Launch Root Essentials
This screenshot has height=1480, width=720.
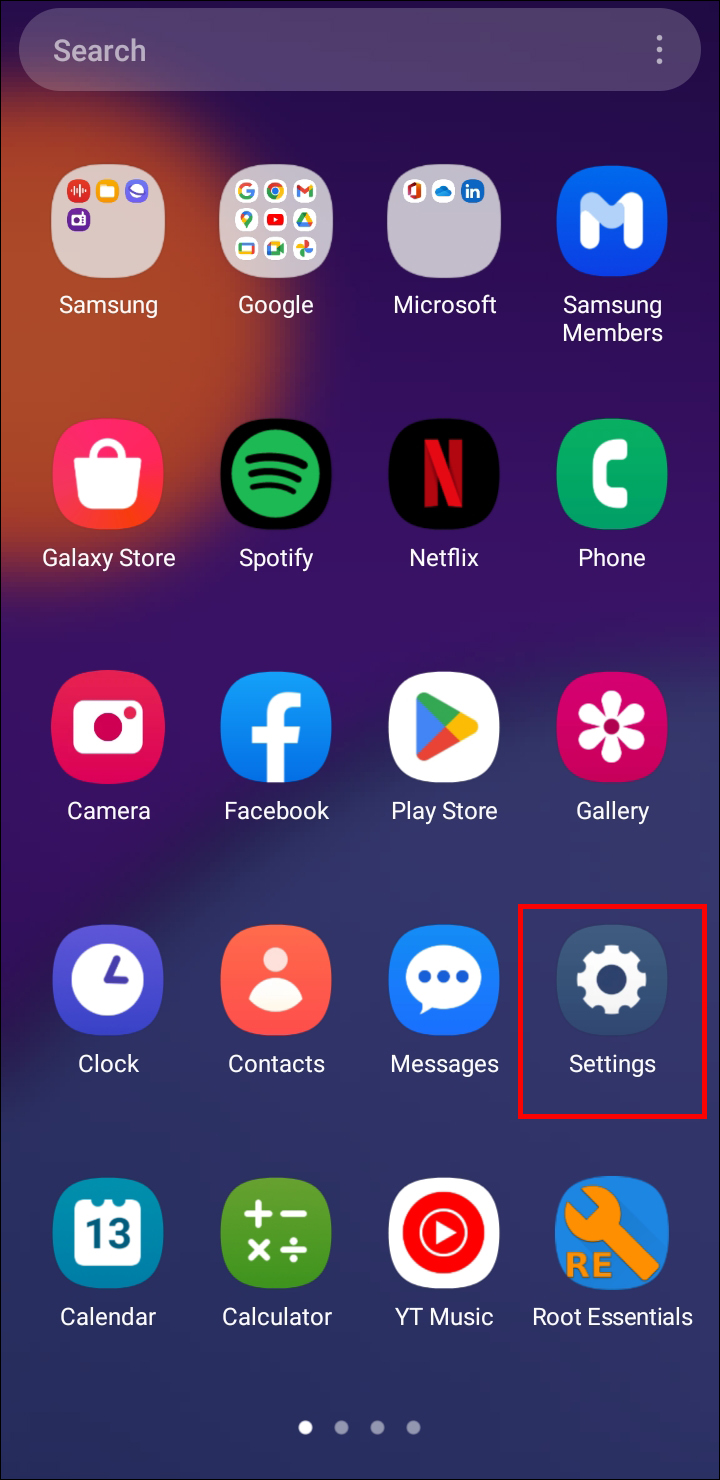point(612,1234)
